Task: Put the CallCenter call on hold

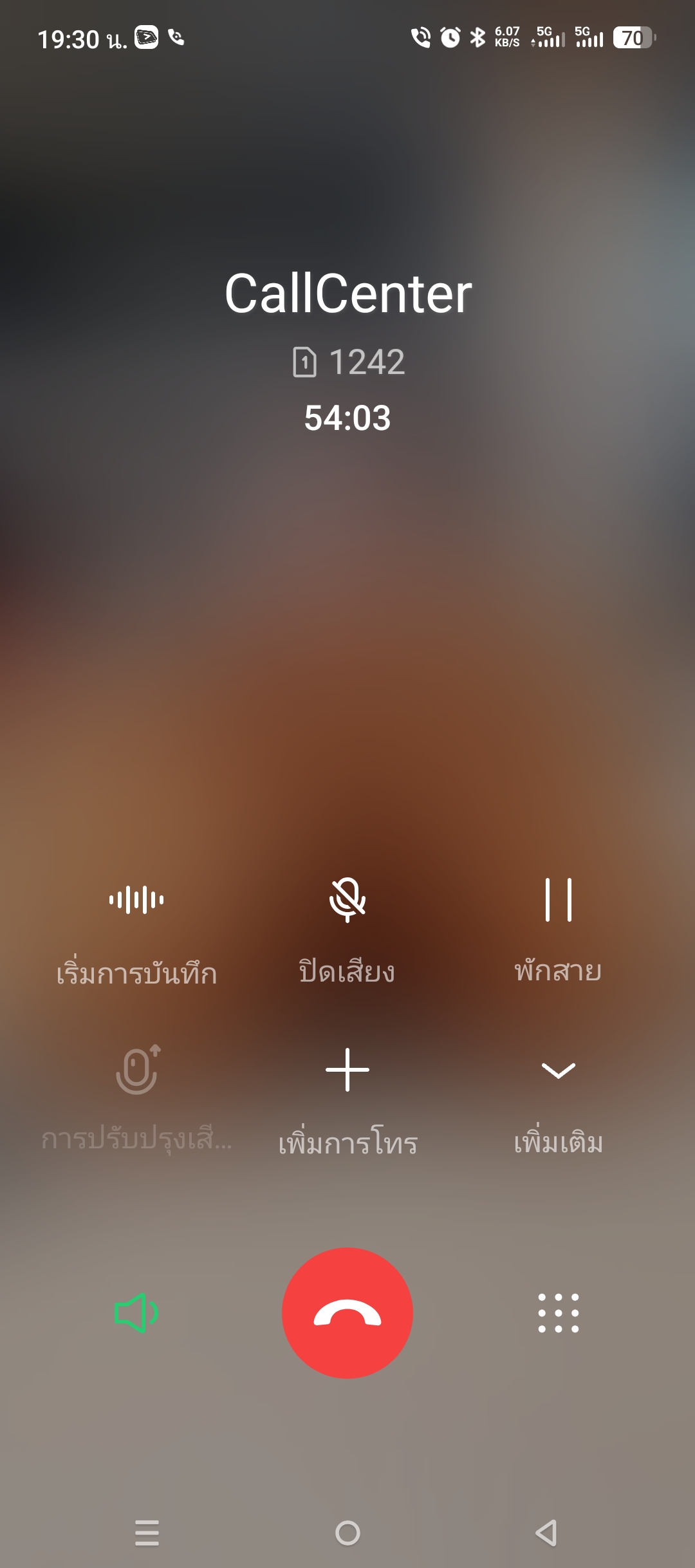Action: click(558, 900)
